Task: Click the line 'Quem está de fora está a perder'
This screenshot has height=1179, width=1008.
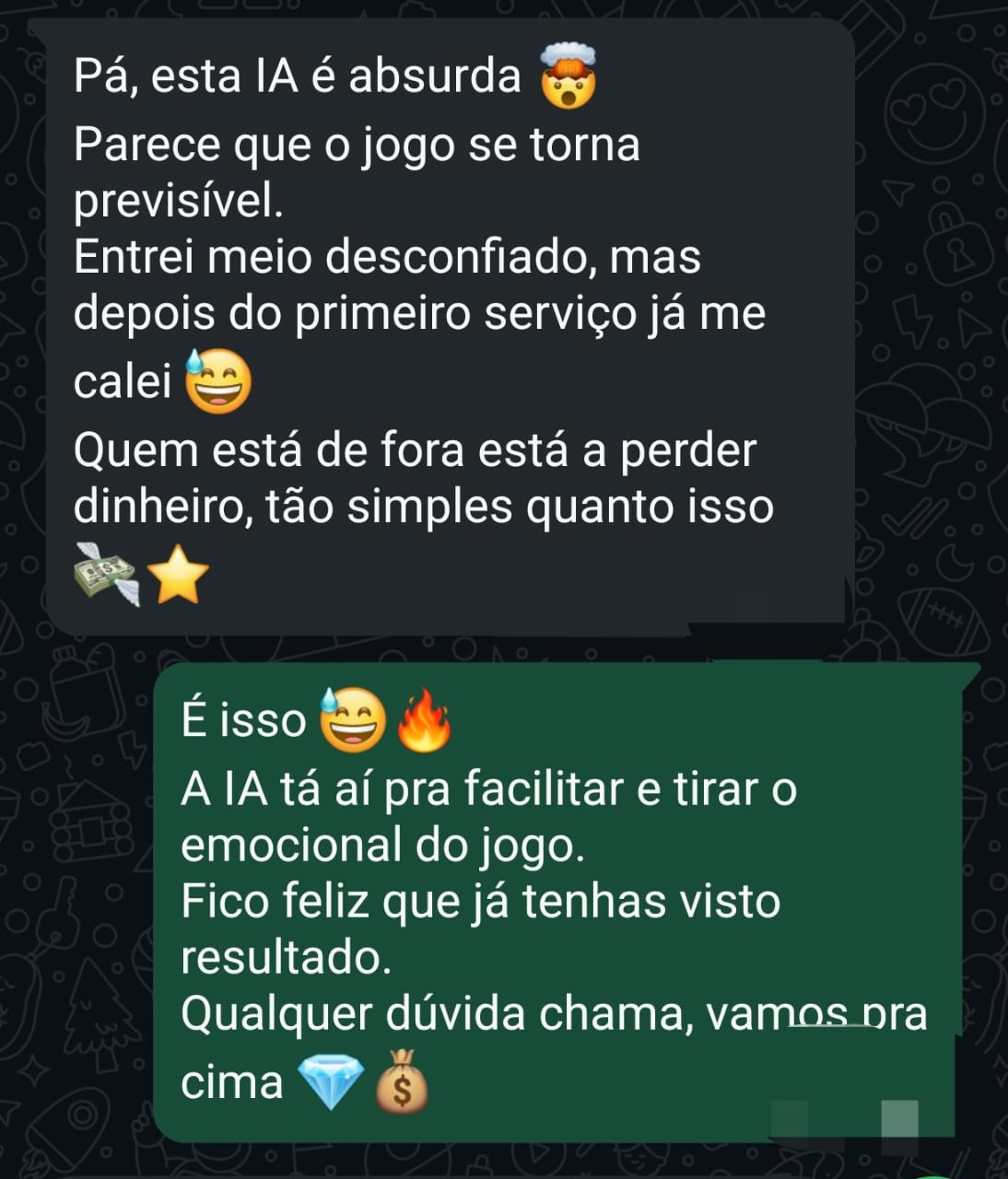Action: pyautogui.click(x=415, y=450)
